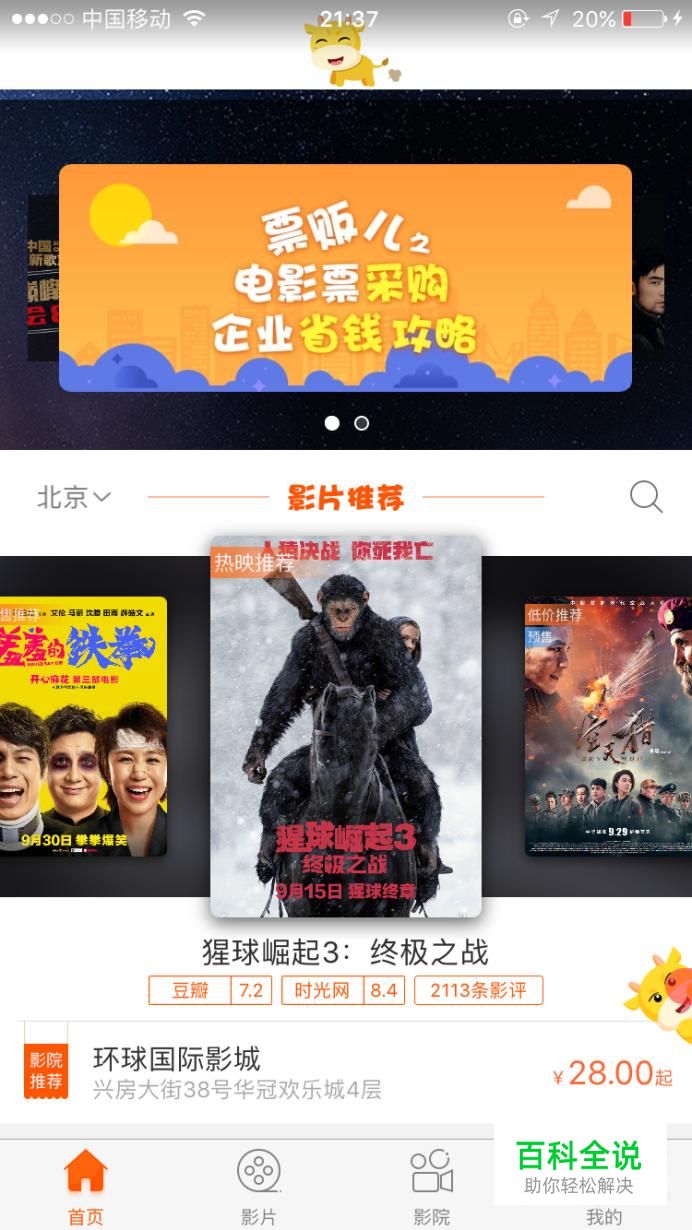
Task: Open the 2113条影评 reviews
Action: click(478, 991)
